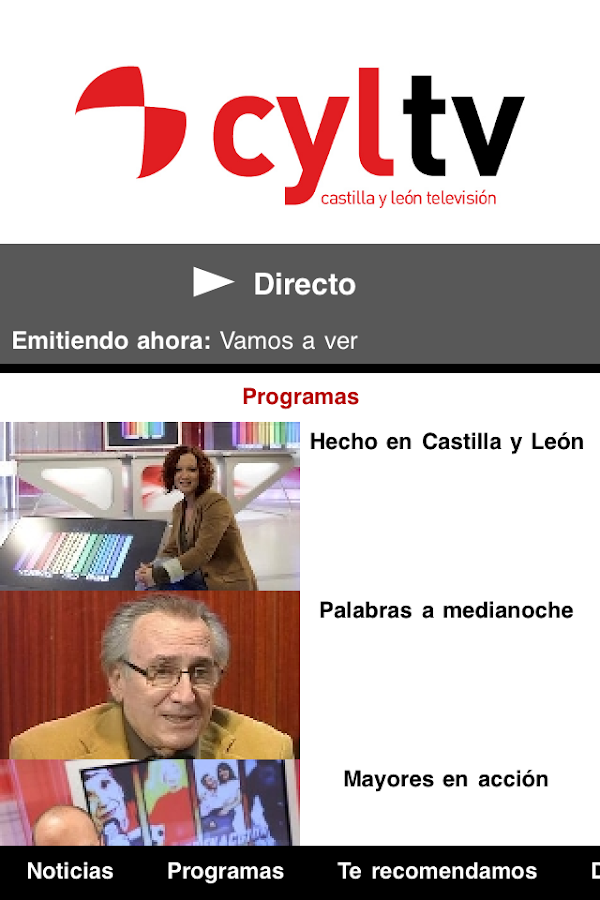Viewport: 600px width, 900px height.
Task: Open the program Palabras a medianoche
Action: coord(446,610)
